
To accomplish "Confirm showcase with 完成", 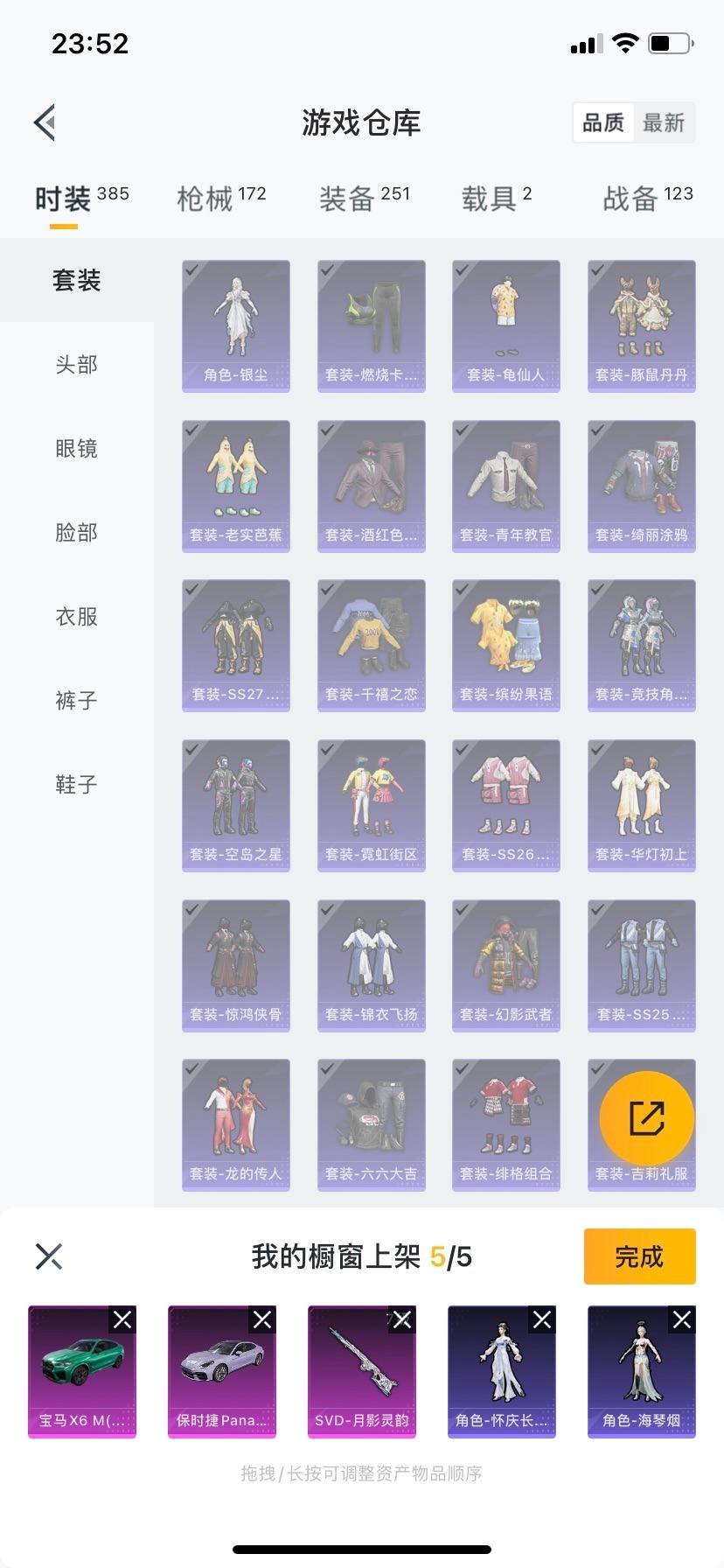I will (x=639, y=1256).
